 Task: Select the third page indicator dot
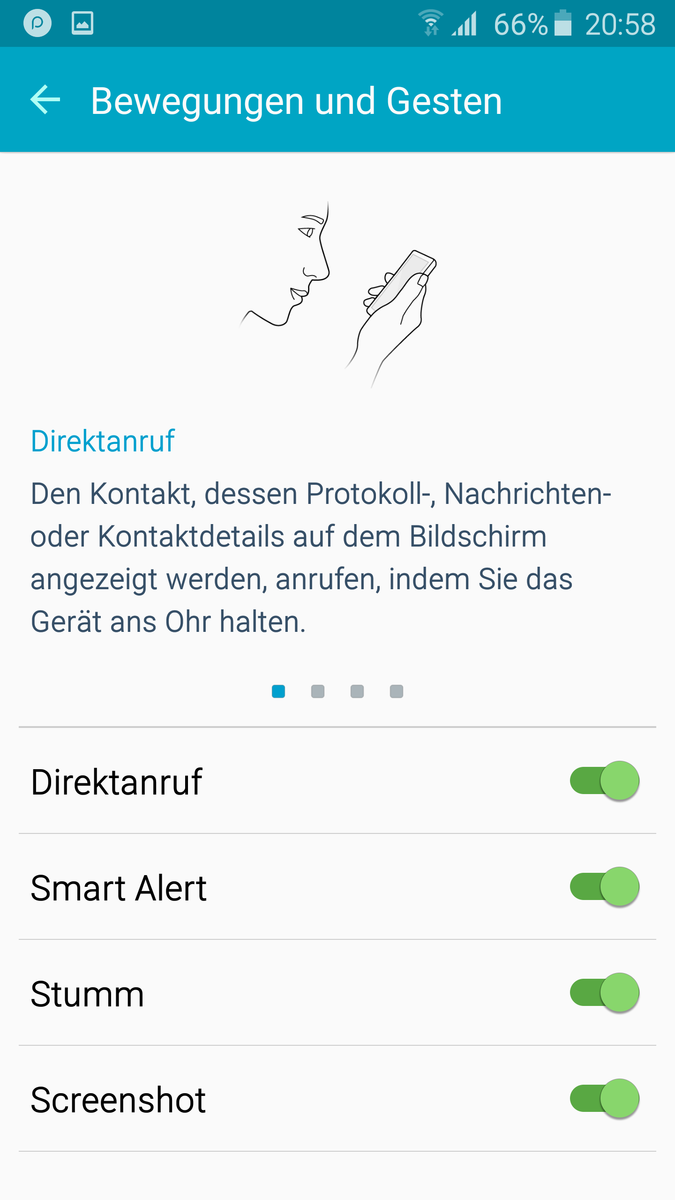pyautogui.click(x=357, y=691)
